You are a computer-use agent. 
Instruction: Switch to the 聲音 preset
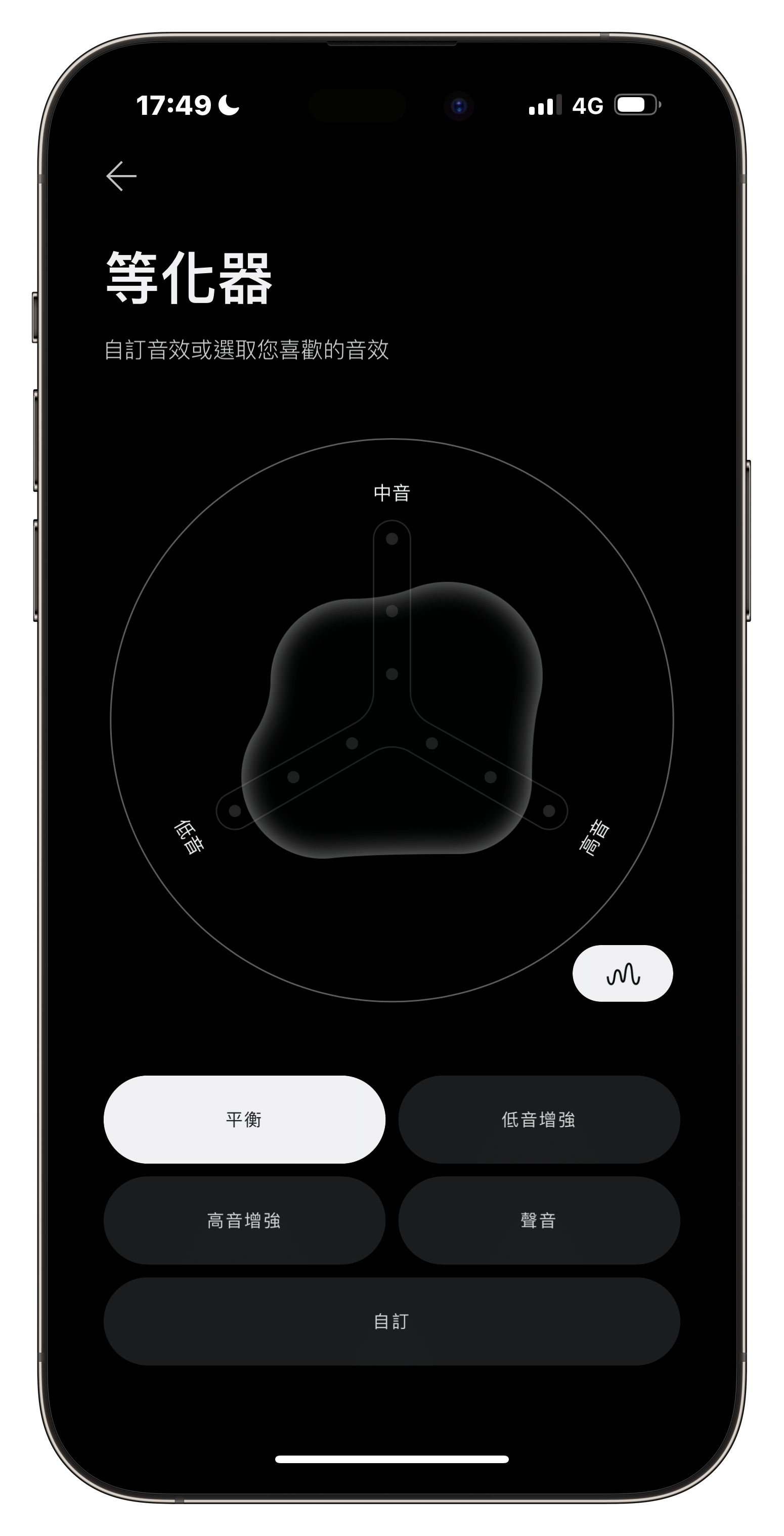[538, 1220]
